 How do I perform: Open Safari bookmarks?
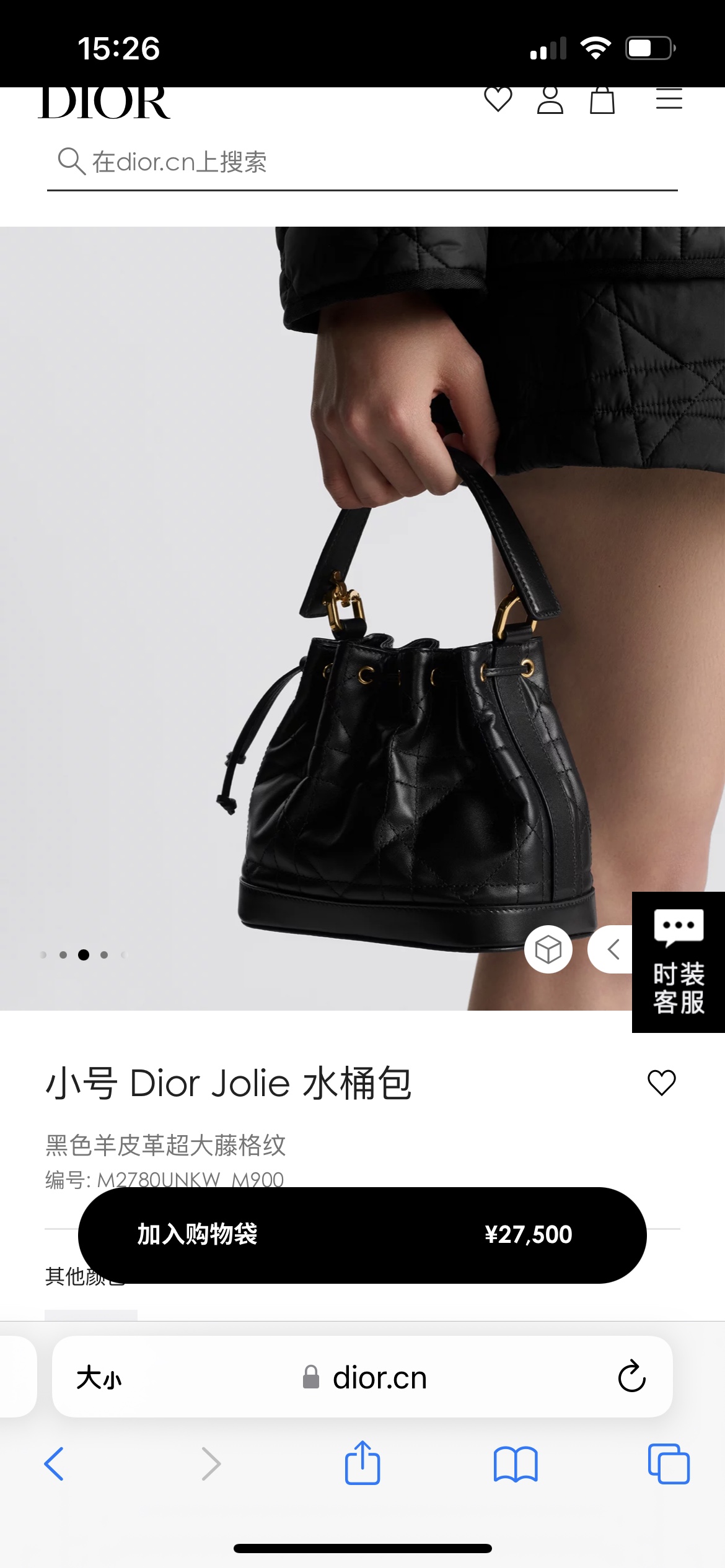point(516,1465)
